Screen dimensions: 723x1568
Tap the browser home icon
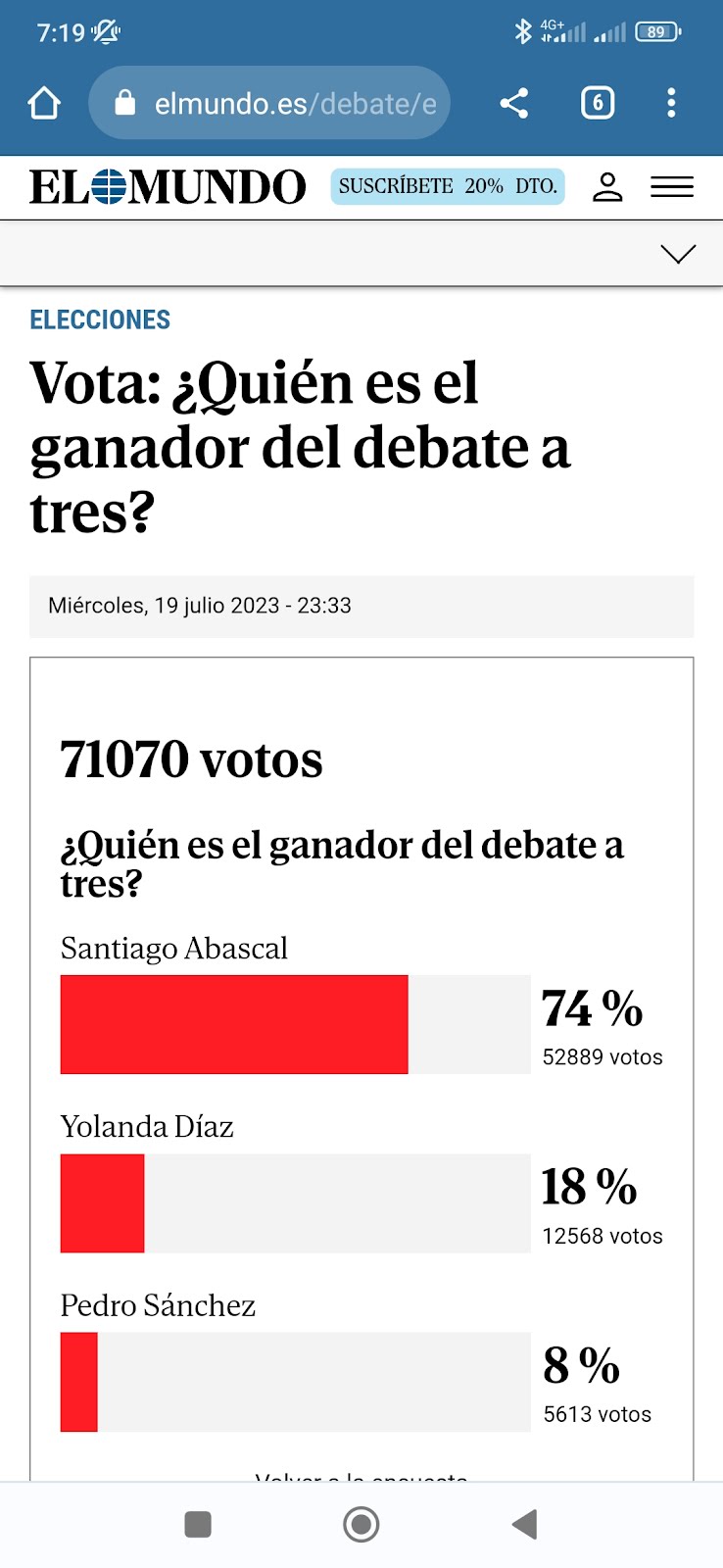point(44,103)
